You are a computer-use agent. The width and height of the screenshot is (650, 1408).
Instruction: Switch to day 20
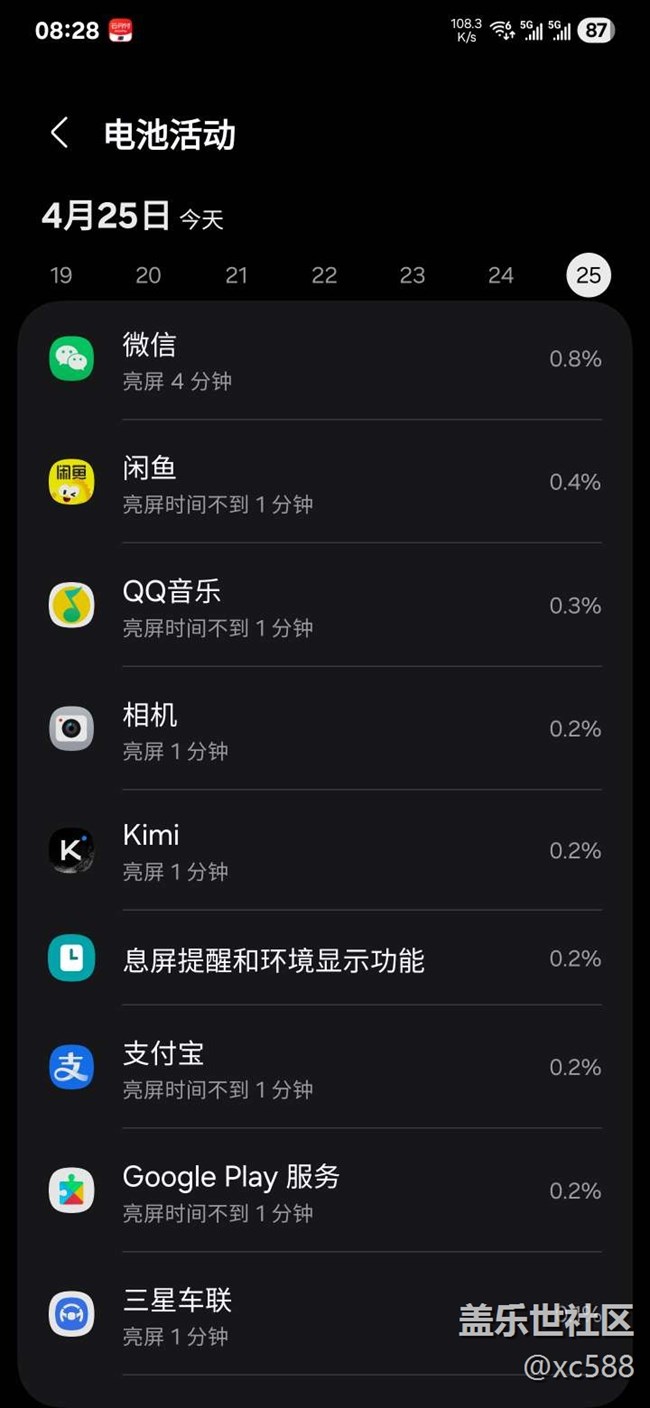[x=148, y=275]
